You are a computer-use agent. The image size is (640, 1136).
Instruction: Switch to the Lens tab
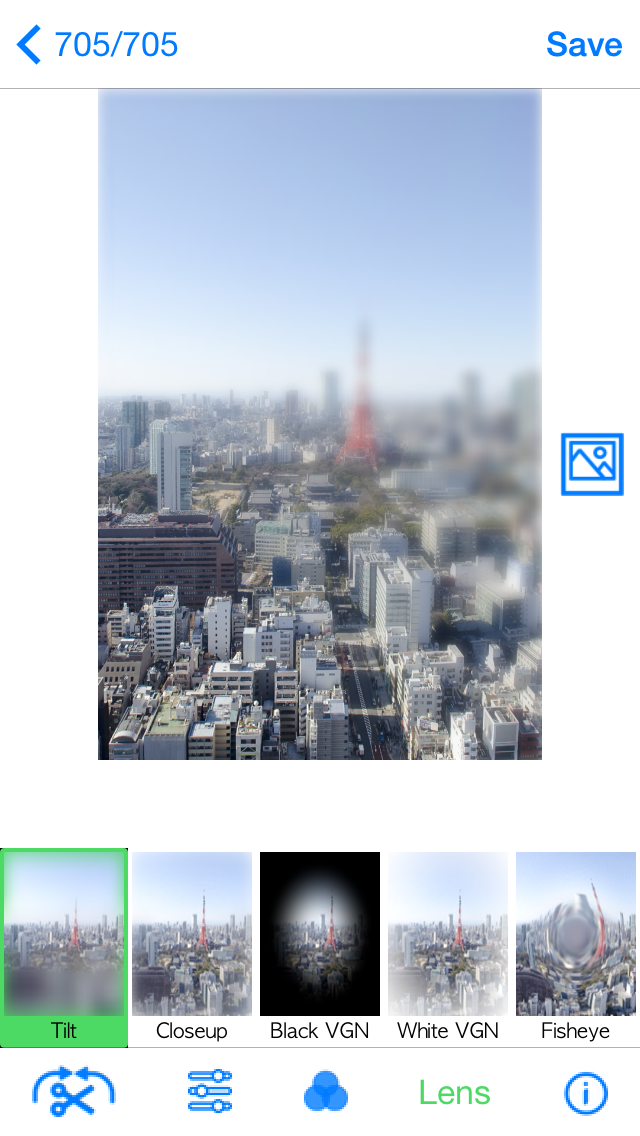click(x=454, y=1093)
